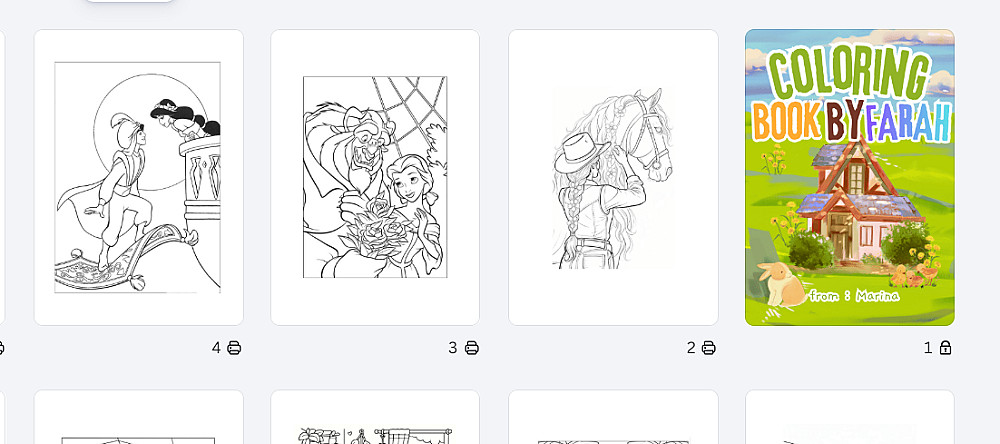This screenshot has height=444, width=1000.
Task: Tap the print icon beside page number 4
Action: click(234, 348)
